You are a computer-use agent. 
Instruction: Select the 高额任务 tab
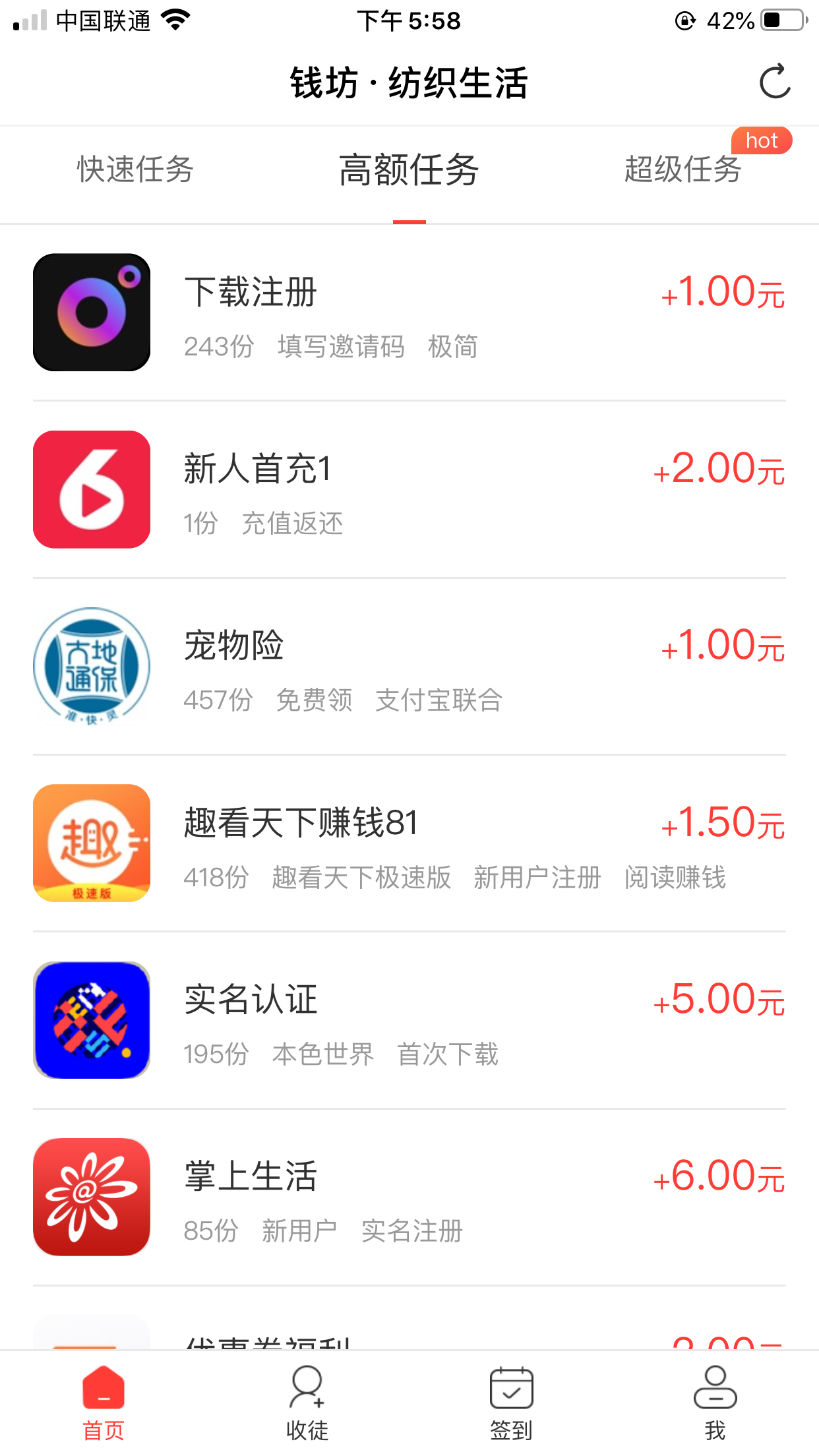click(x=409, y=170)
